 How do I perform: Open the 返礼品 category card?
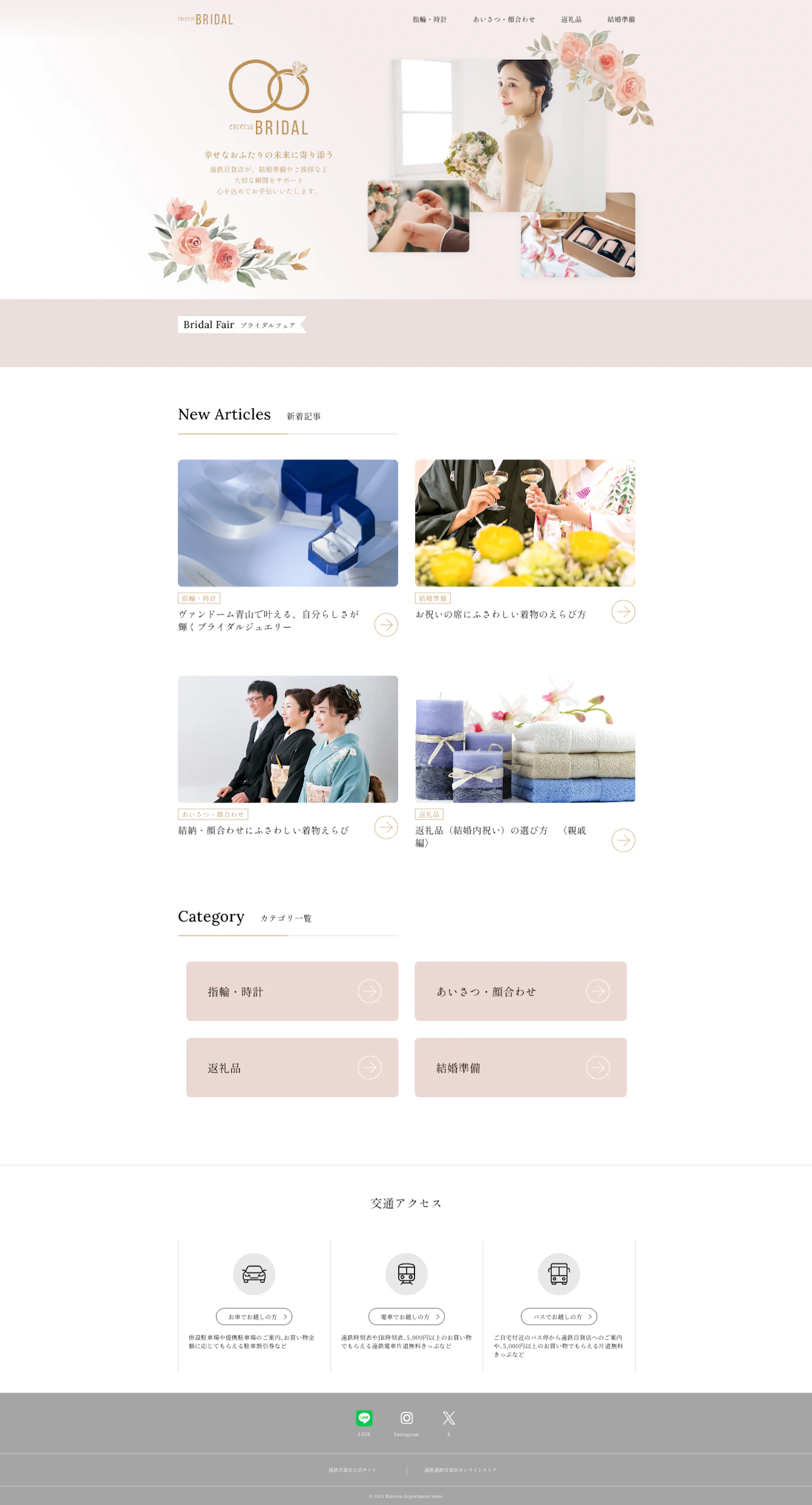pyautogui.click(x=292, y=1067)
